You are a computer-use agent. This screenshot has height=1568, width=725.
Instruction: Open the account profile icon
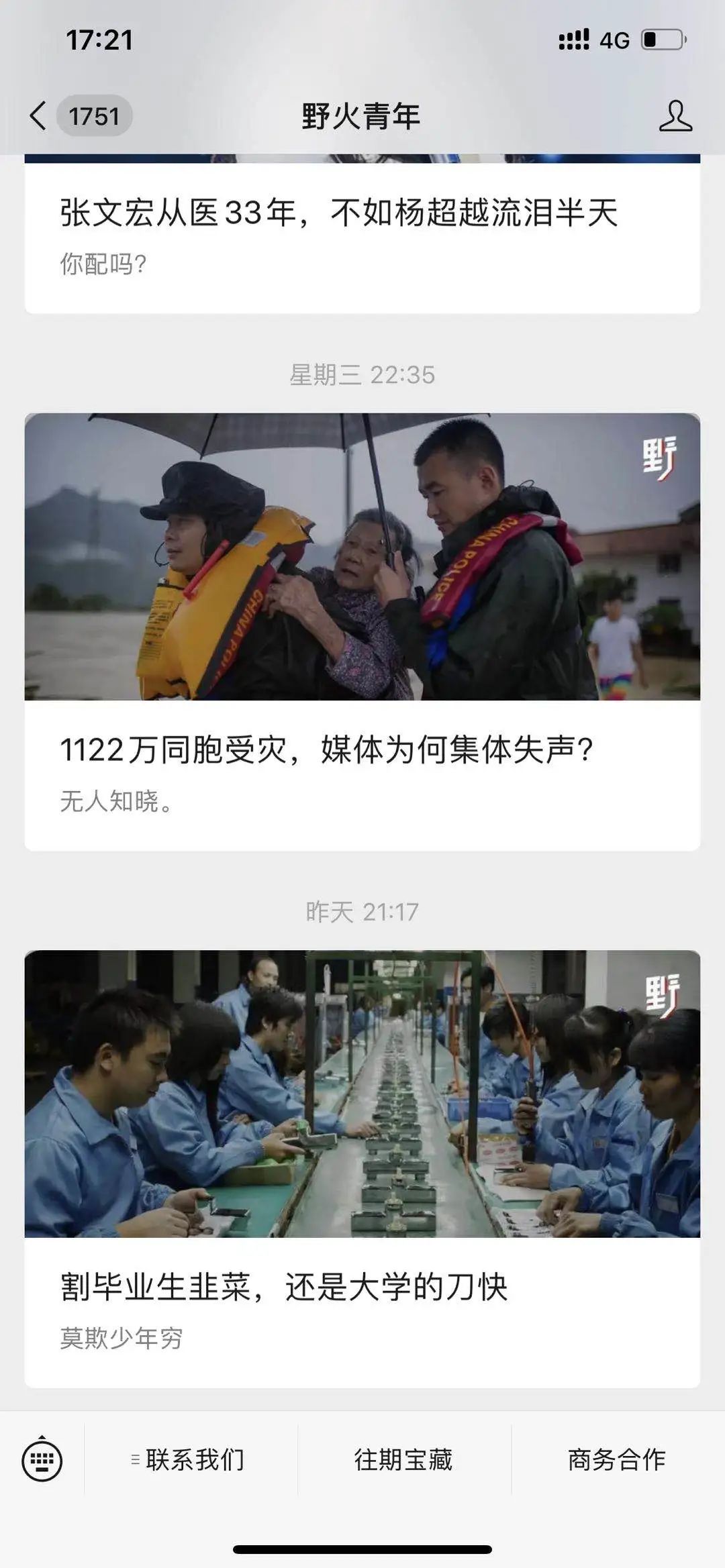pos(675,116)
